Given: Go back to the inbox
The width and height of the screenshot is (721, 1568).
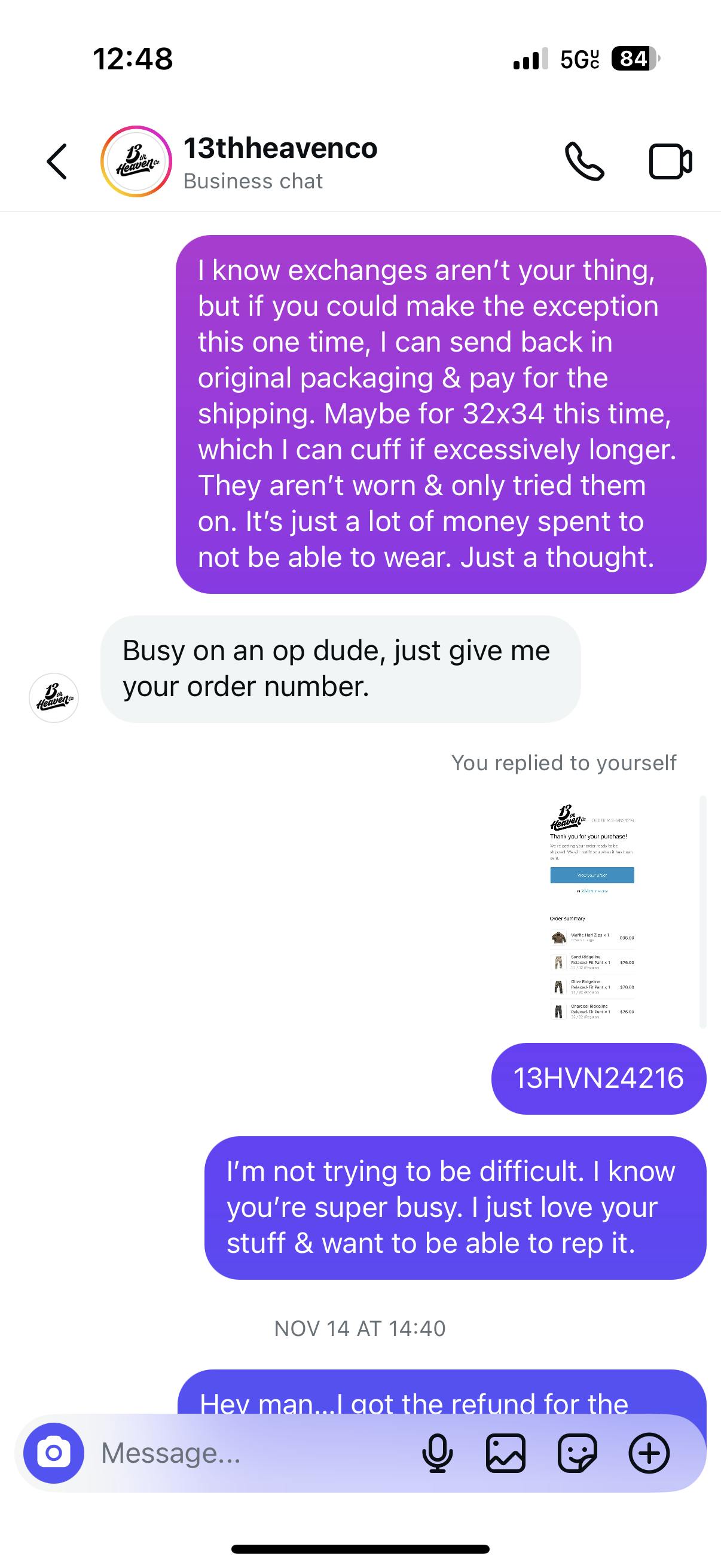Looking at the screenshot, I should tap(57, 162).
